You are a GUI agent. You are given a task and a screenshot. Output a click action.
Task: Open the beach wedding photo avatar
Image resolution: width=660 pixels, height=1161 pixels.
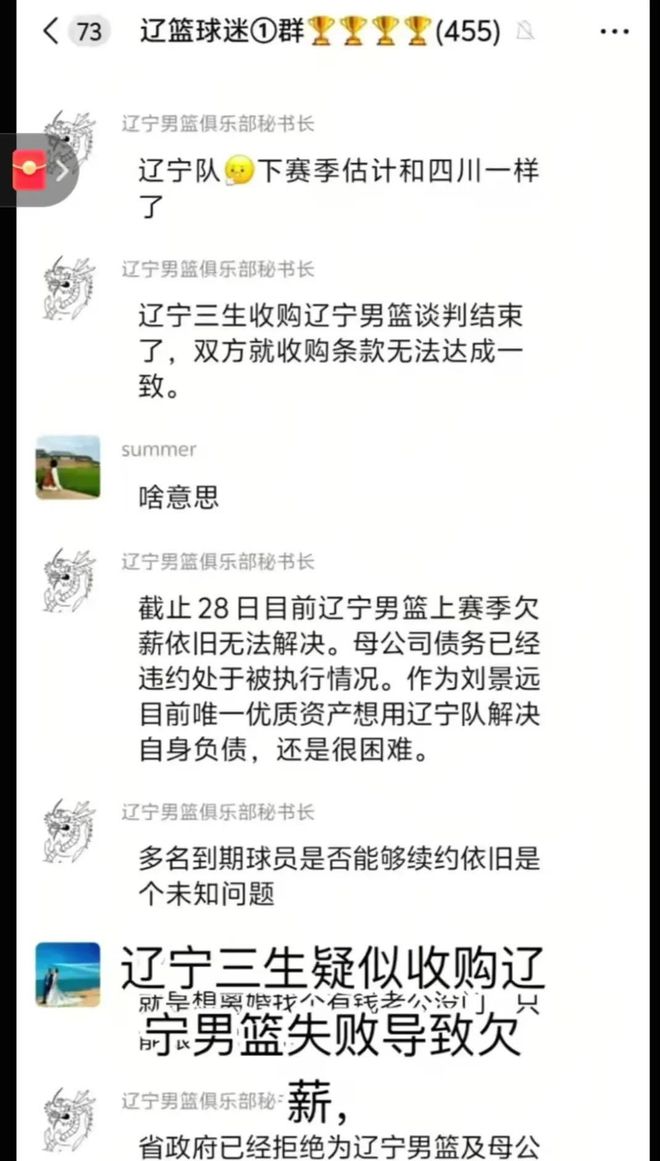click(x=68, y=973)
